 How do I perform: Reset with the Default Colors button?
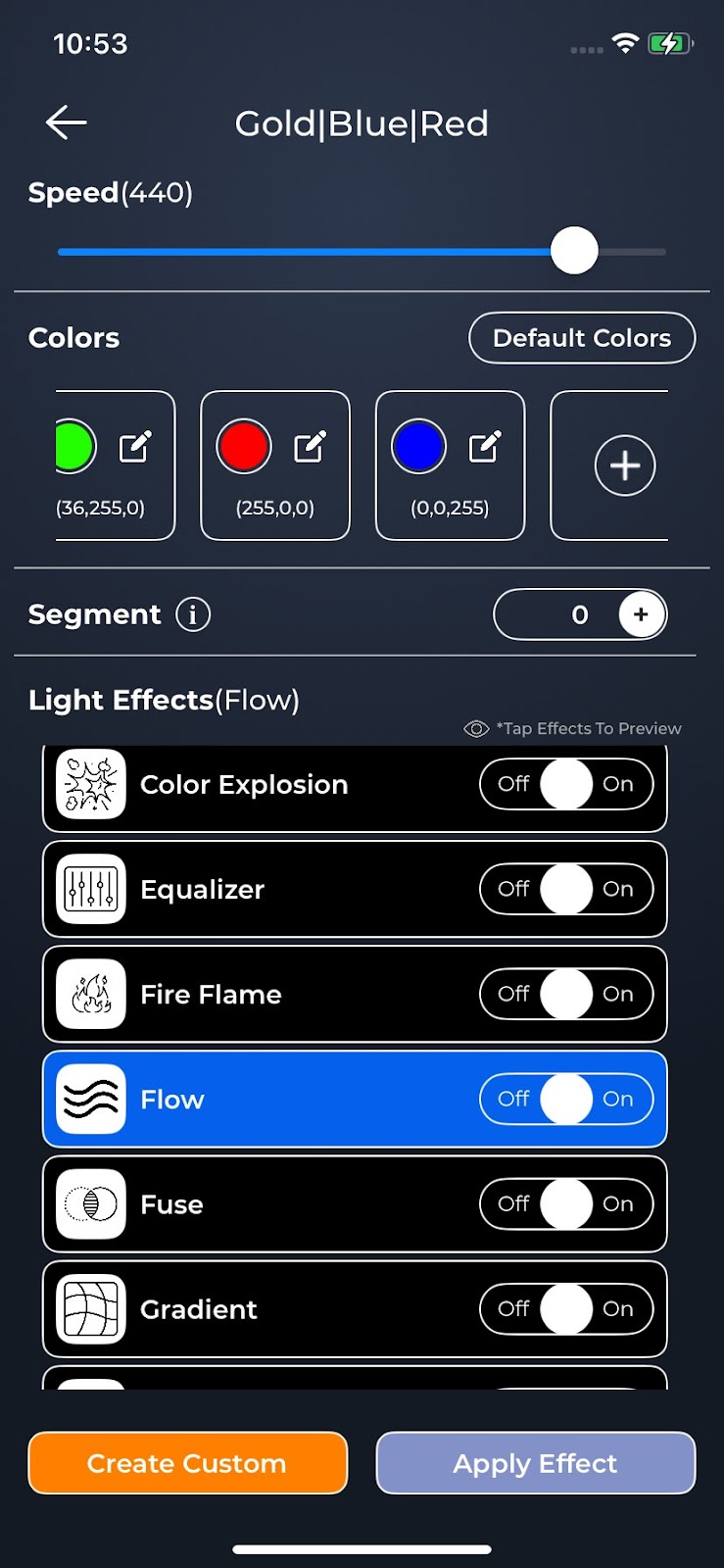pos(582,338)
